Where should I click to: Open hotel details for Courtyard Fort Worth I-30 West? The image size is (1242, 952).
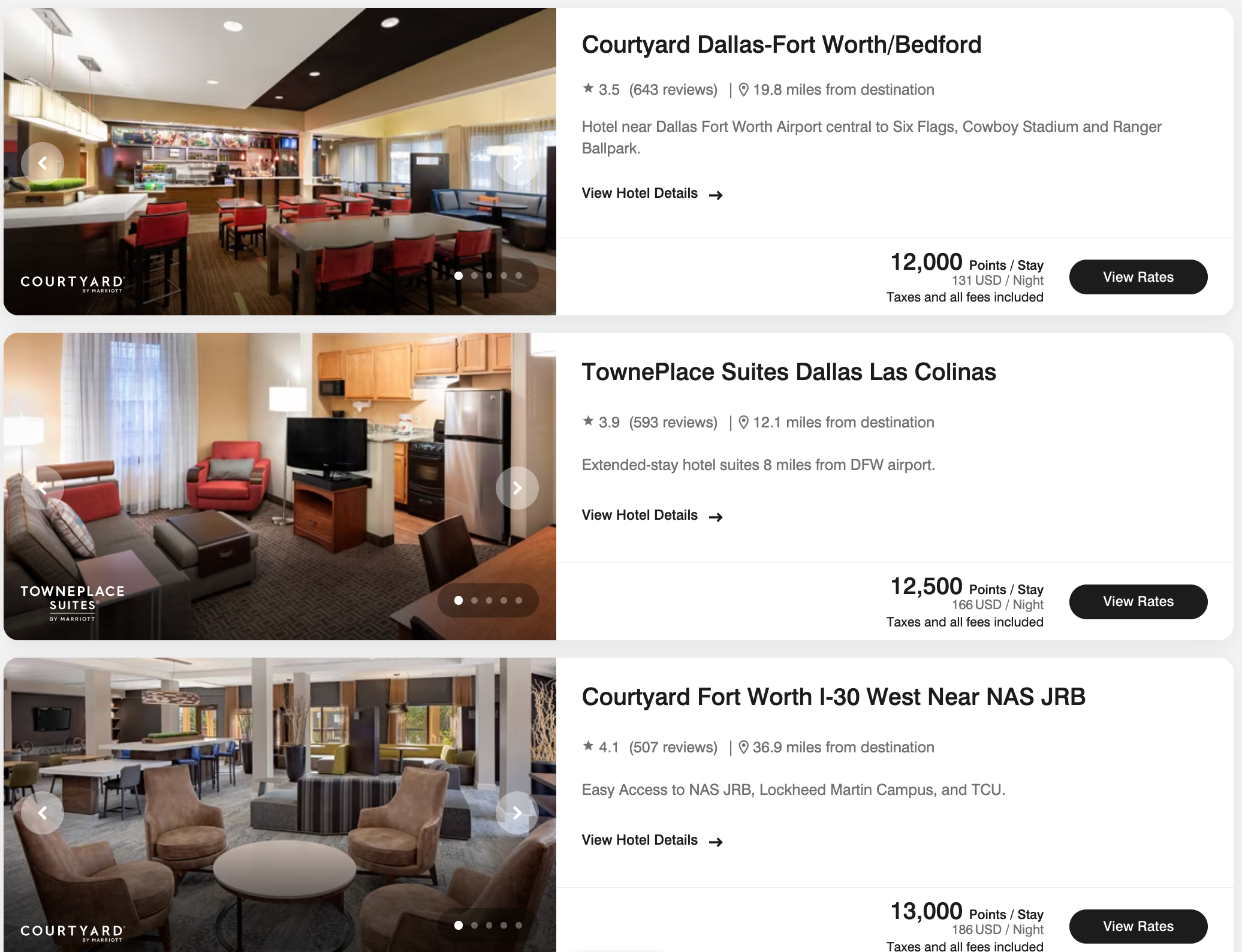652,840
